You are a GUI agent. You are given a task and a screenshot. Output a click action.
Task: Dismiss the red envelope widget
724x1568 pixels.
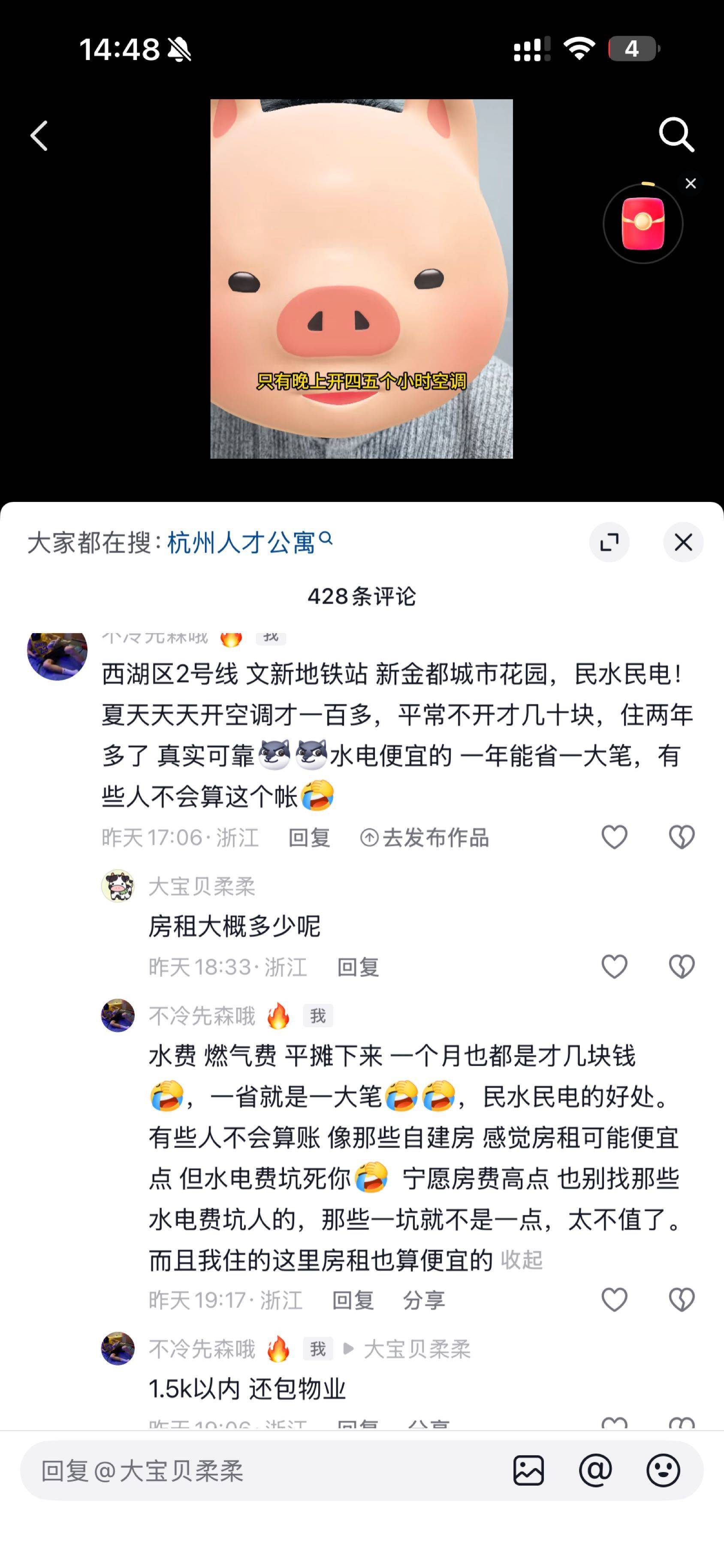(690, 184)
